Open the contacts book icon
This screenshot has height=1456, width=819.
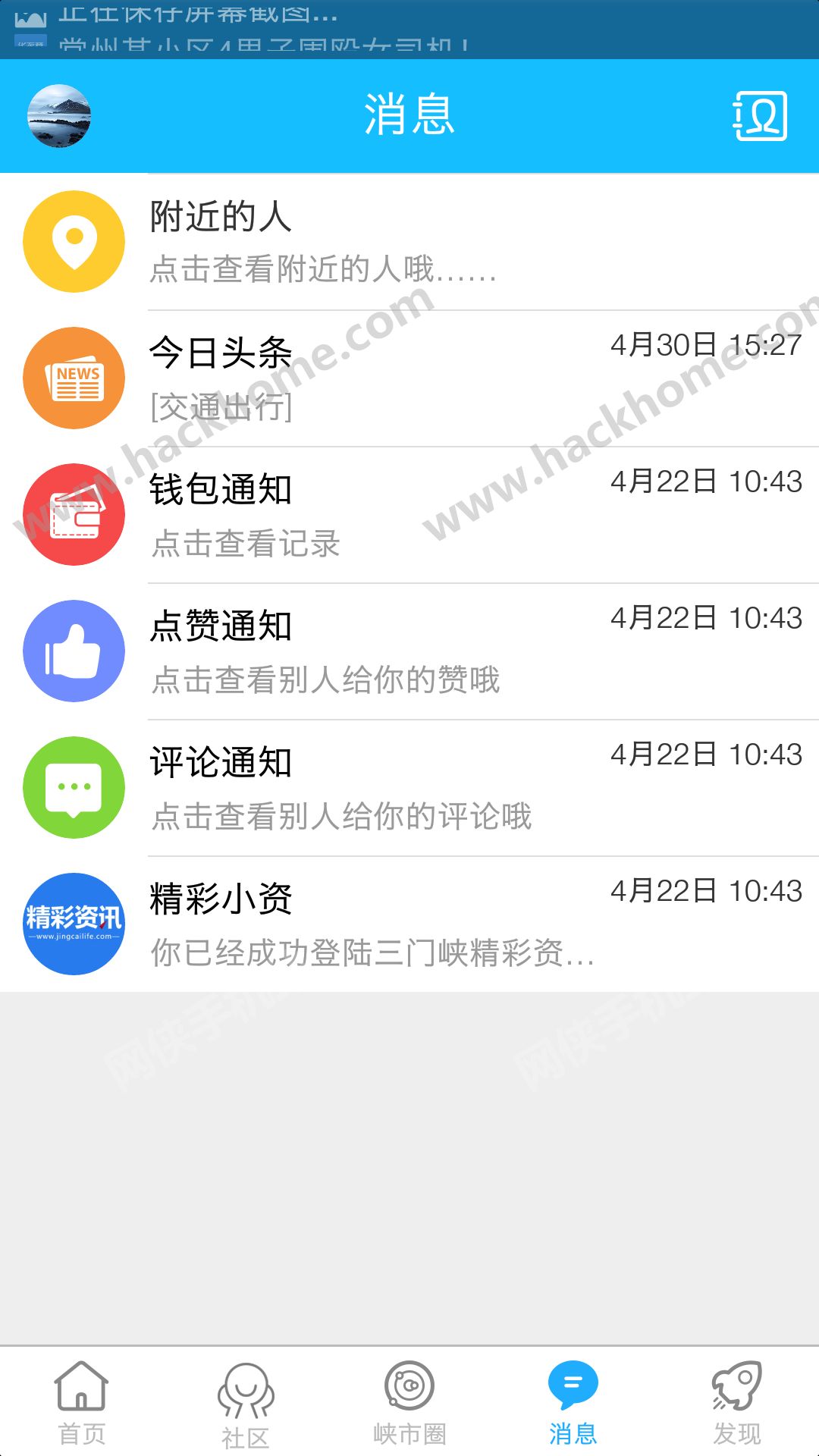(760, 116)
